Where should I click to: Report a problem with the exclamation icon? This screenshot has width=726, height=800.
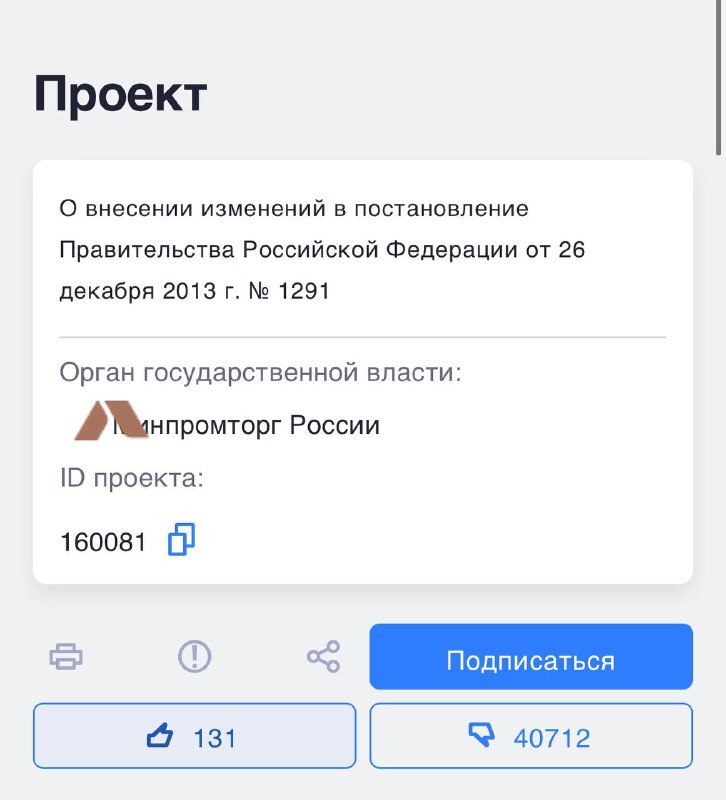[194, 657]
